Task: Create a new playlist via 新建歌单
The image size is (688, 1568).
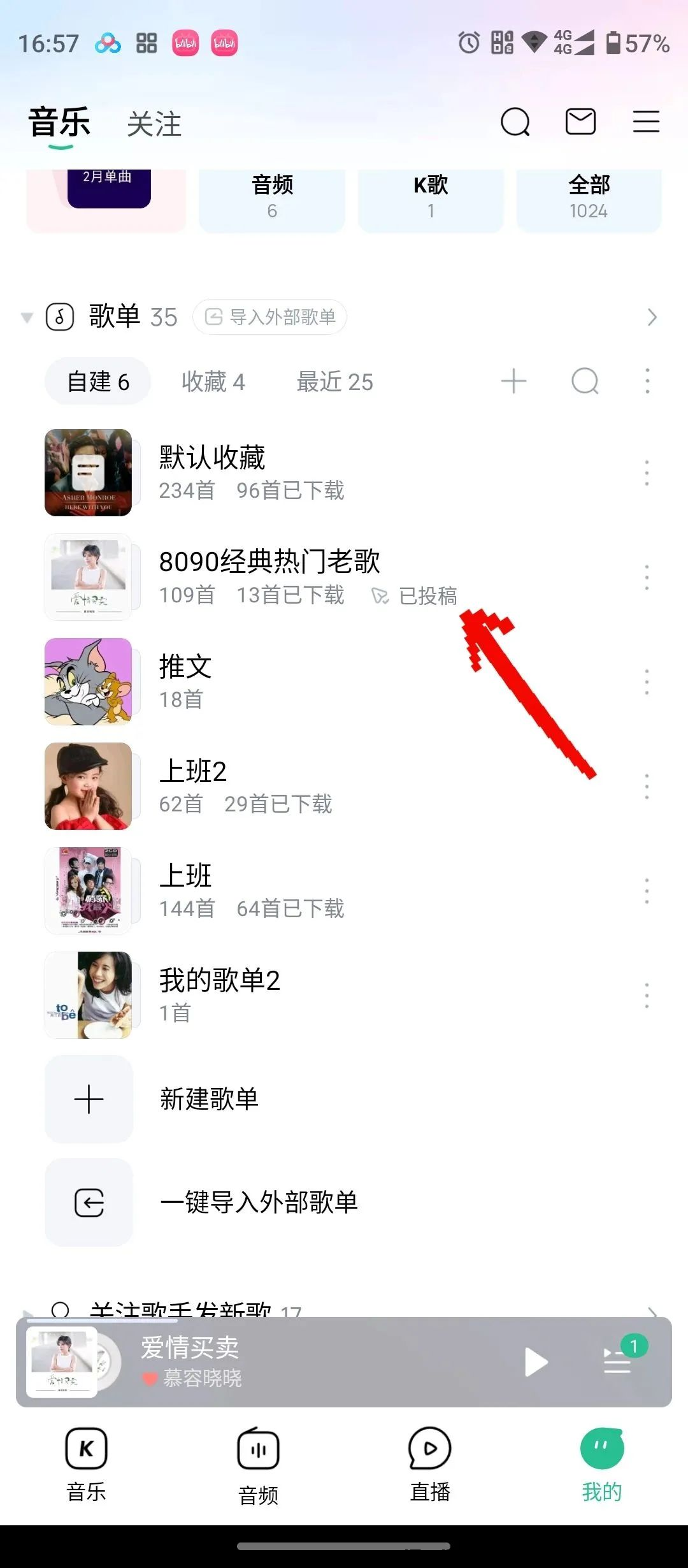Action: tap(209, 1099)
